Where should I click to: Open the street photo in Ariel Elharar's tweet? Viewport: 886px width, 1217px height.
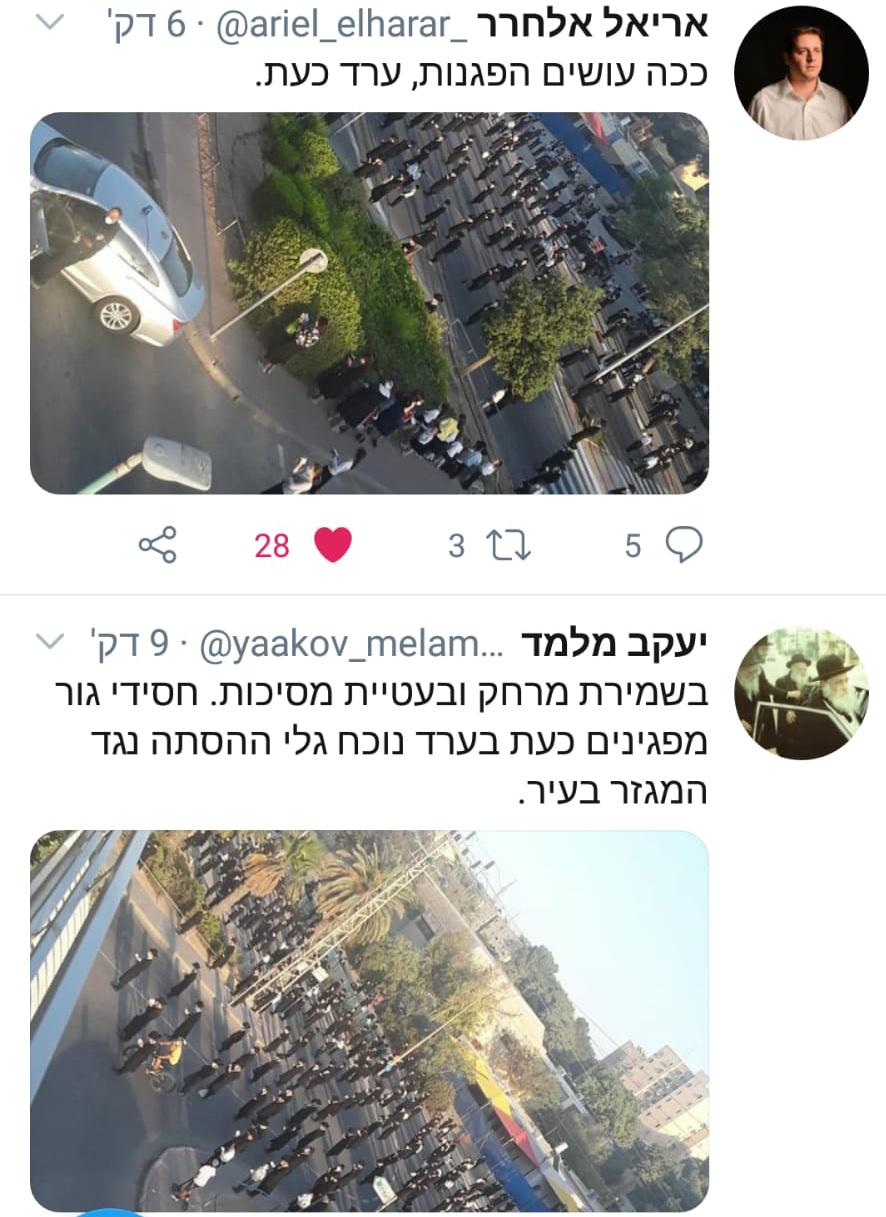(x=369, y=303)
